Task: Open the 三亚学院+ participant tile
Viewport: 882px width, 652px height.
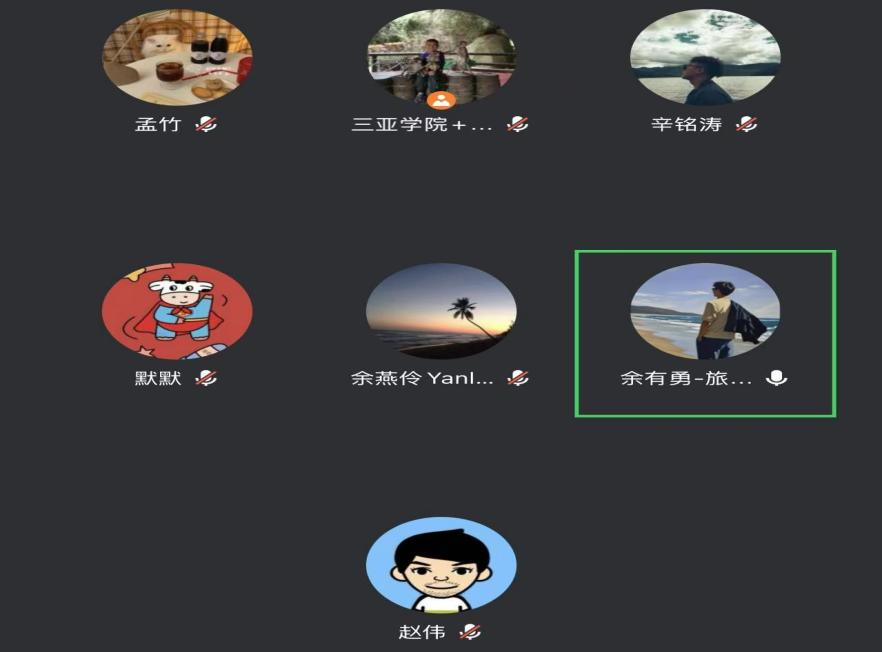Action: pyautogui.click(x=441, y=58)
